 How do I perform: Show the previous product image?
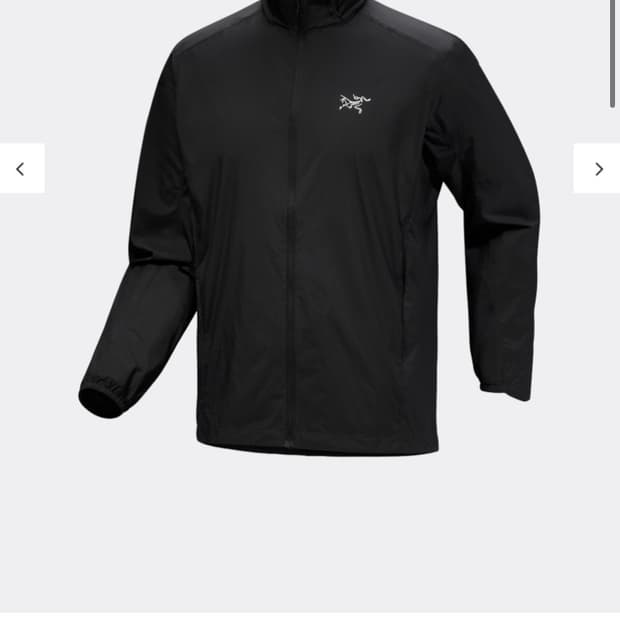tap(22, 168)
